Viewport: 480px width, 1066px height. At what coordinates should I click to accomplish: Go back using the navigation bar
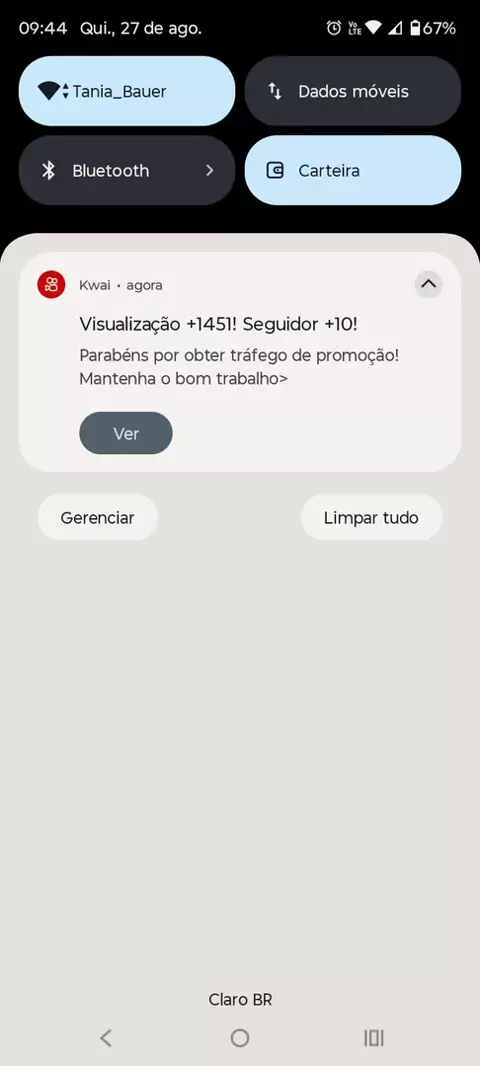pyautogui.click(x=105, y=1037)
